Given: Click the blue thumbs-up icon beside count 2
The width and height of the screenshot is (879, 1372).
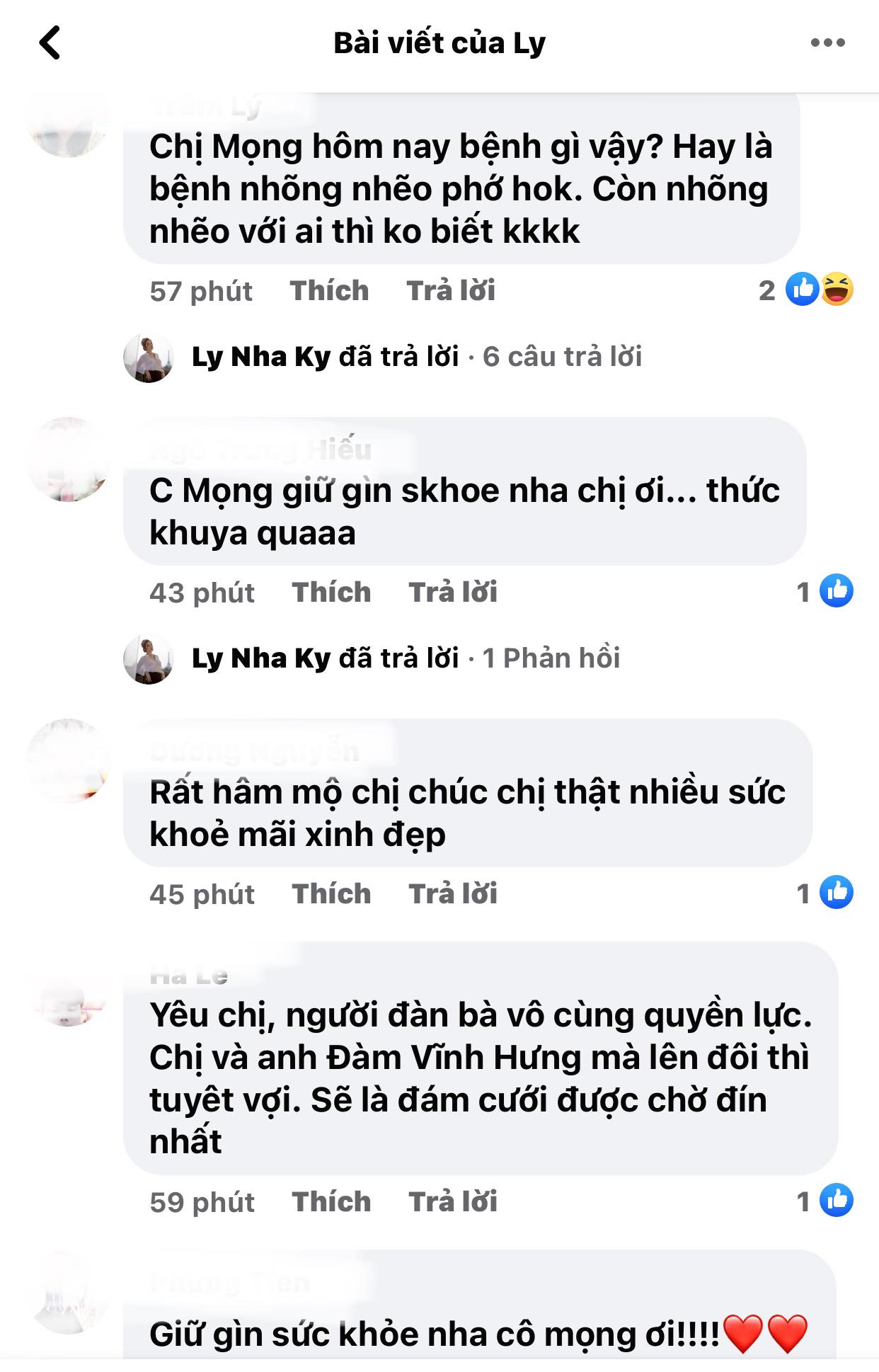Looking at the screenshot, I should pyautogui.click(x=802, y=290).
